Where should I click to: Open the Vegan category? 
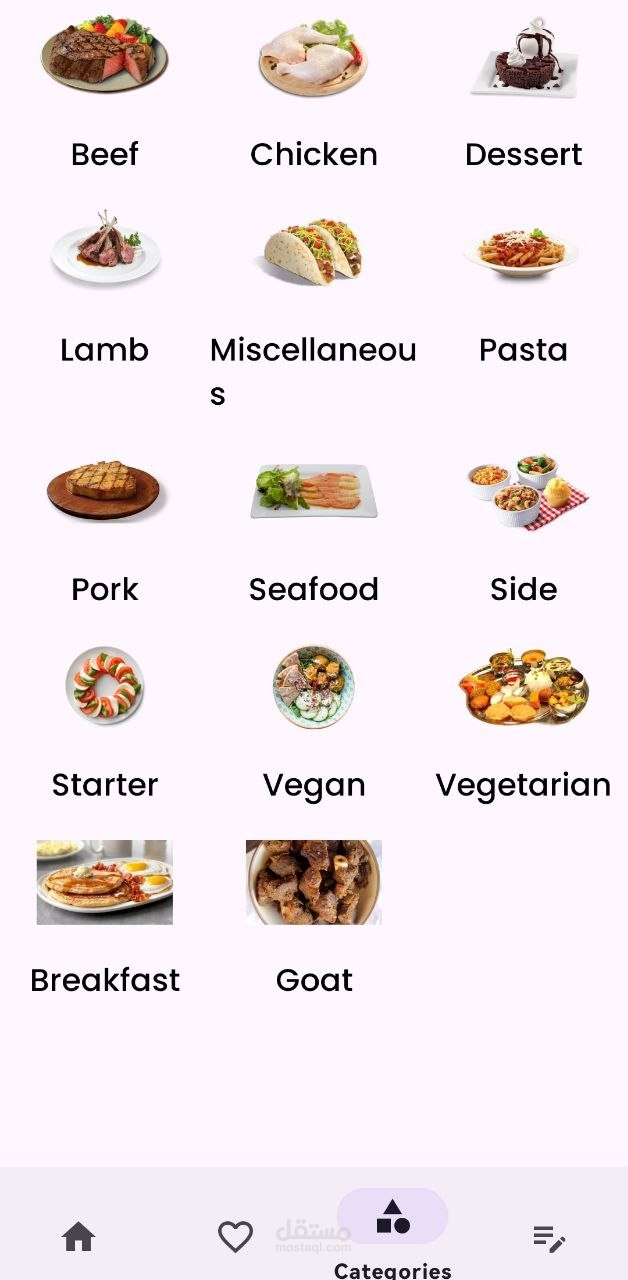click(x=313, y=686)
